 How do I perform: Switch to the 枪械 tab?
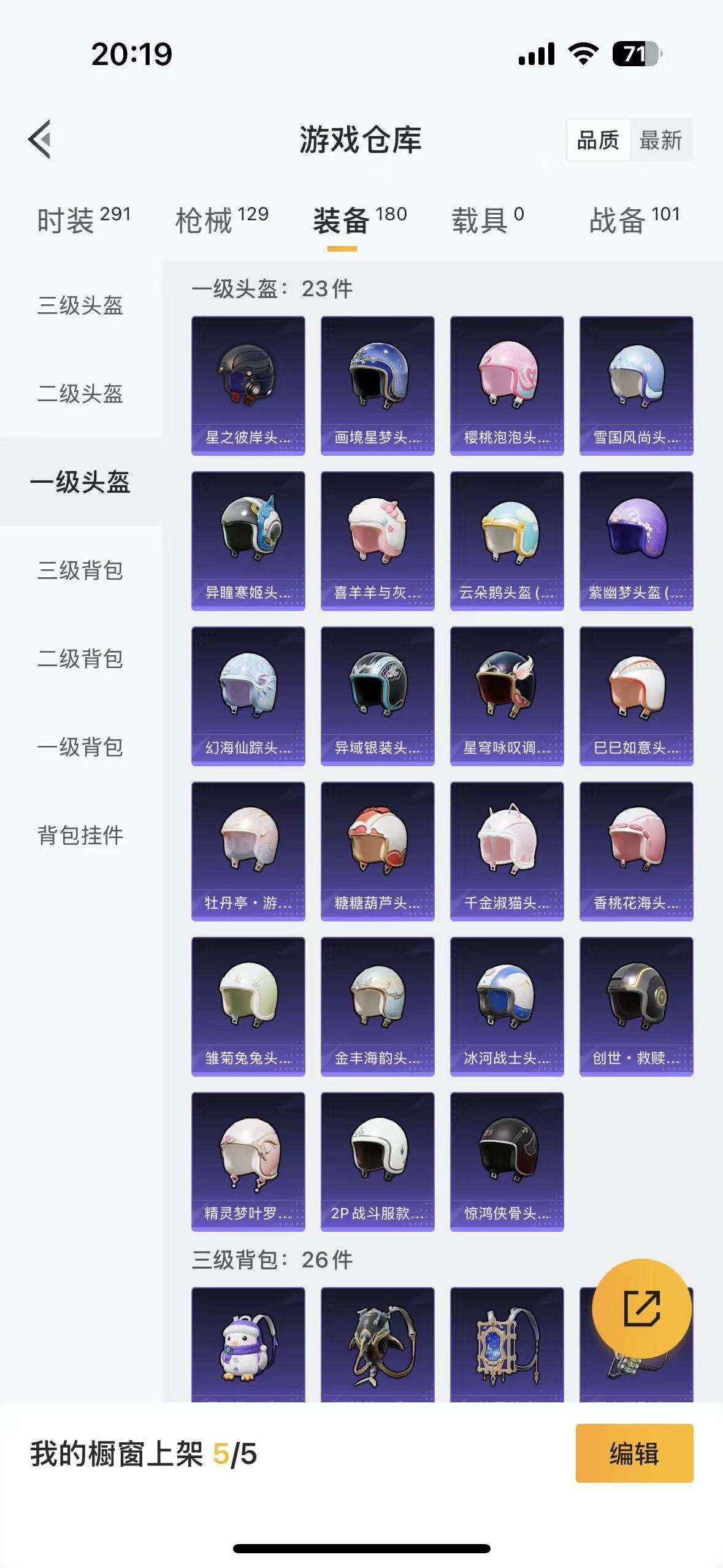(221, 220)
